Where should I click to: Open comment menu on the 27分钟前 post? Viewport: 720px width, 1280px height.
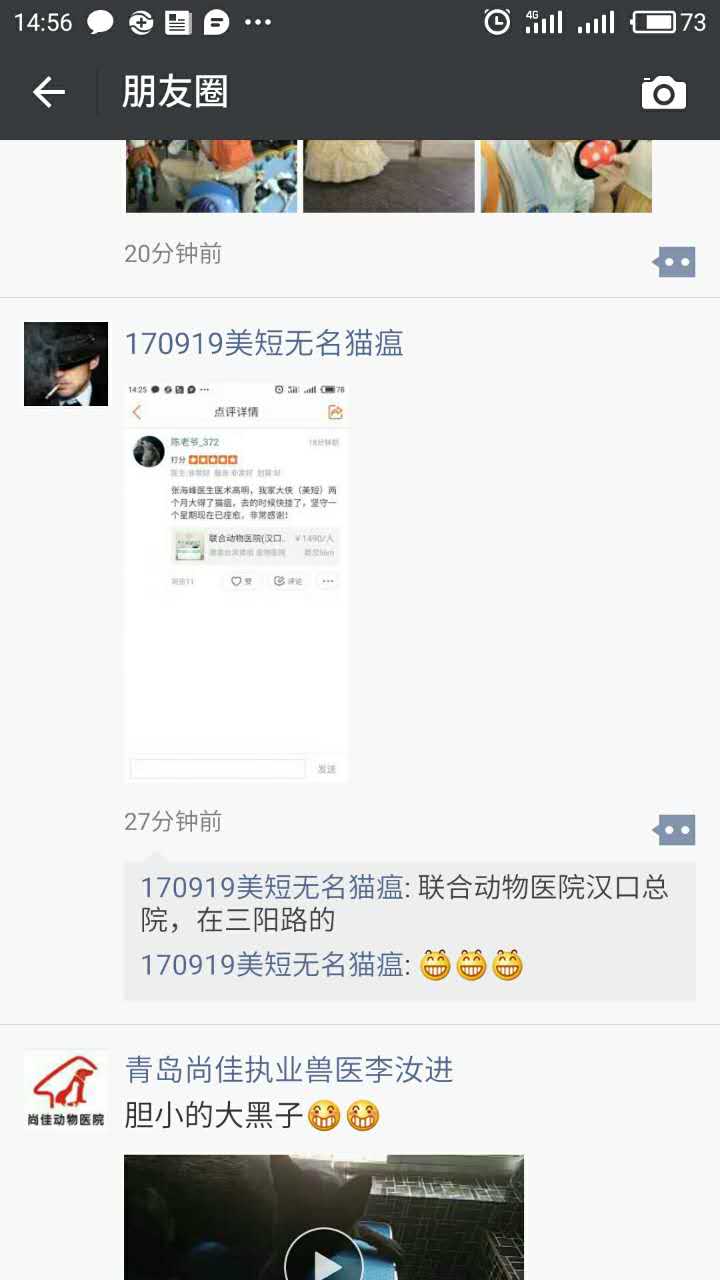674,829
